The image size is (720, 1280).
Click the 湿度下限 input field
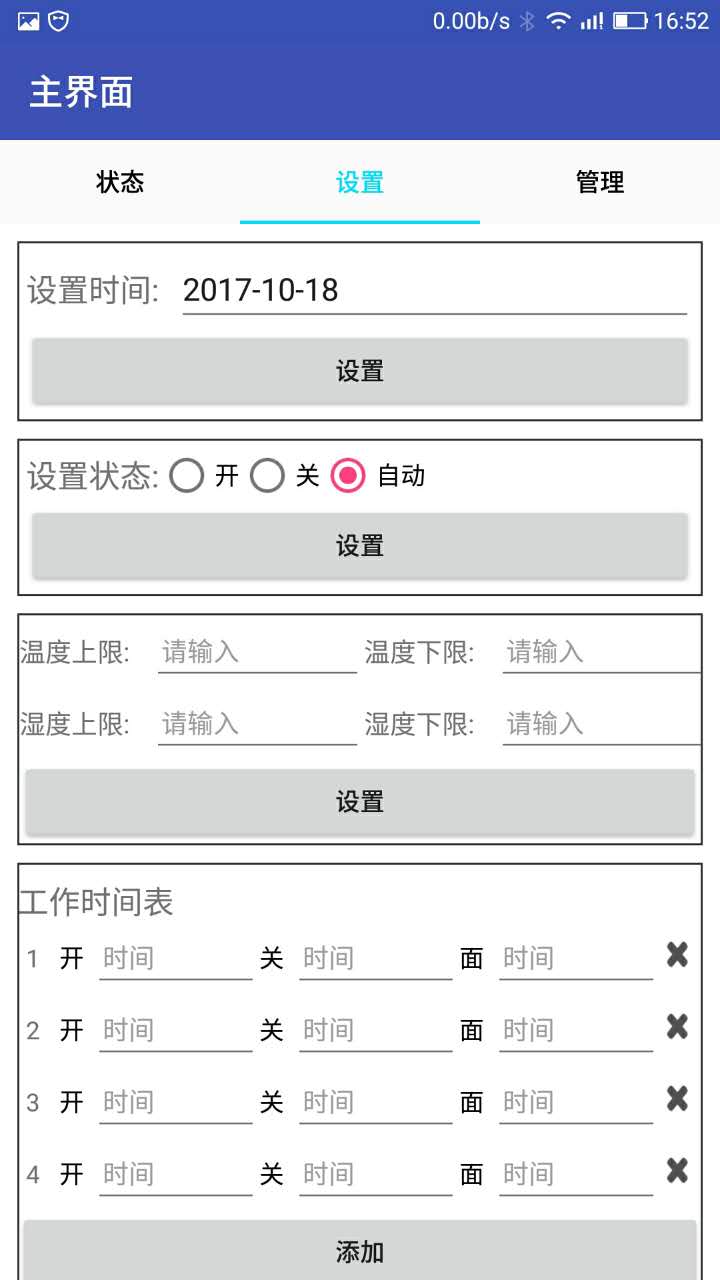(600, 723)
